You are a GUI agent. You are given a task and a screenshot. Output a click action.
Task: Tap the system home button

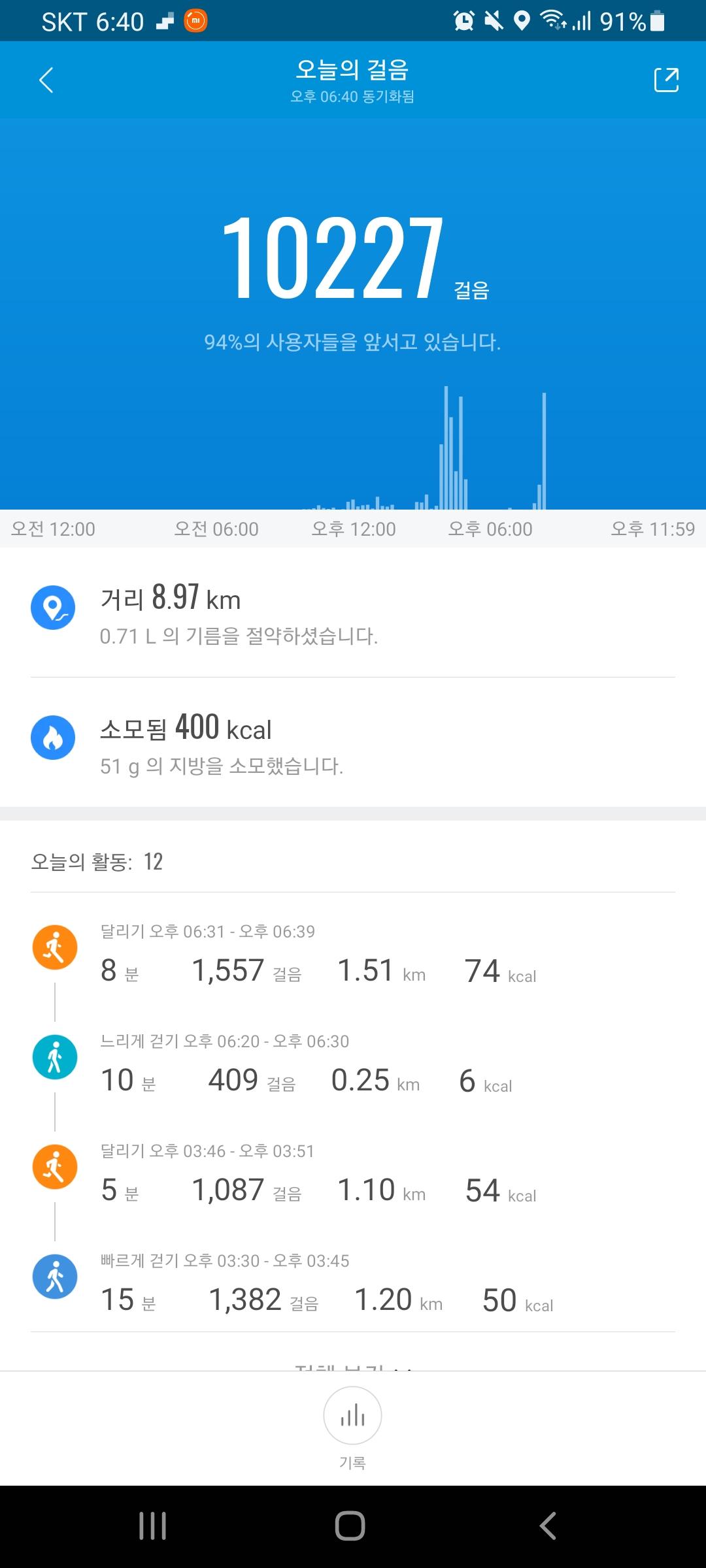point(350,1526)
